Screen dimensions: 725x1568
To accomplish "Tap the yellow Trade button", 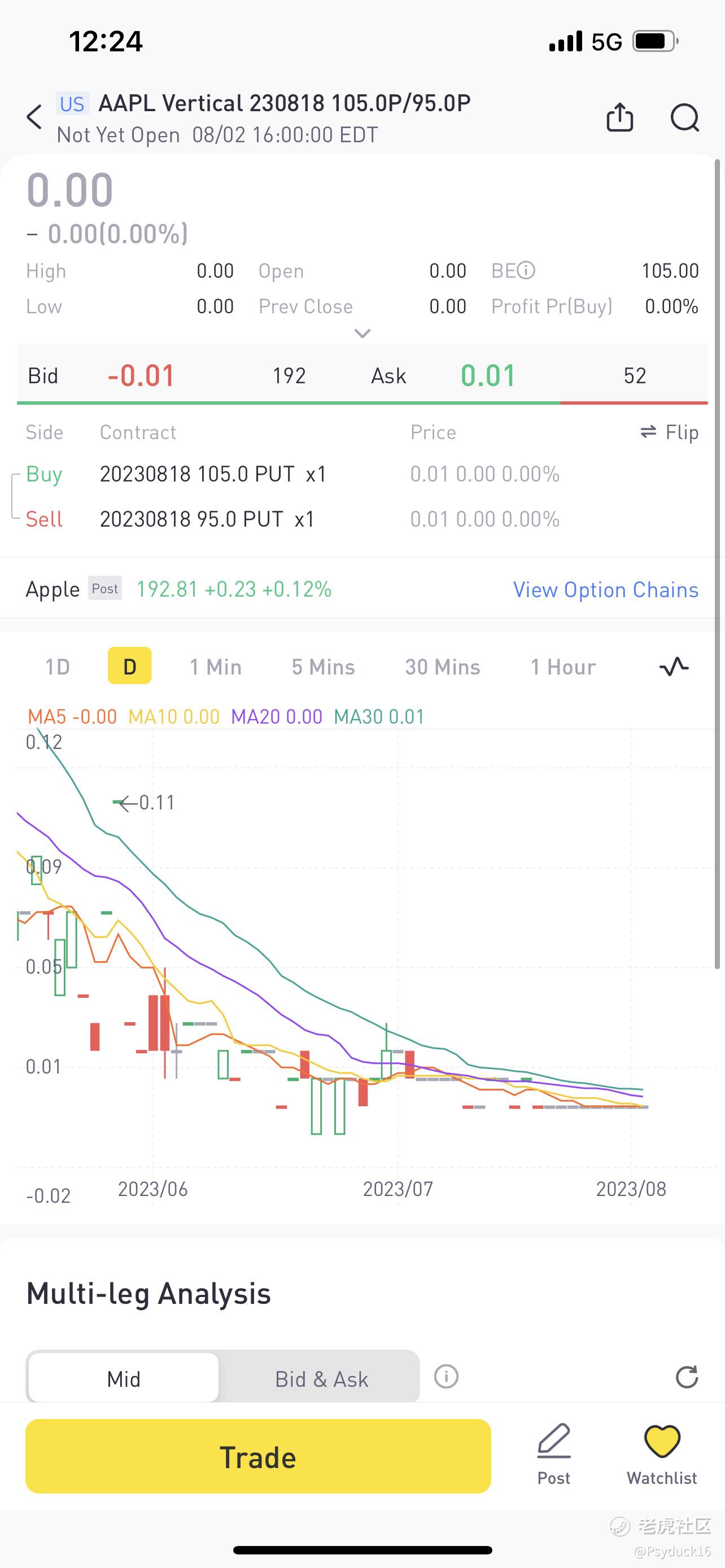I will pos(258,1458).
